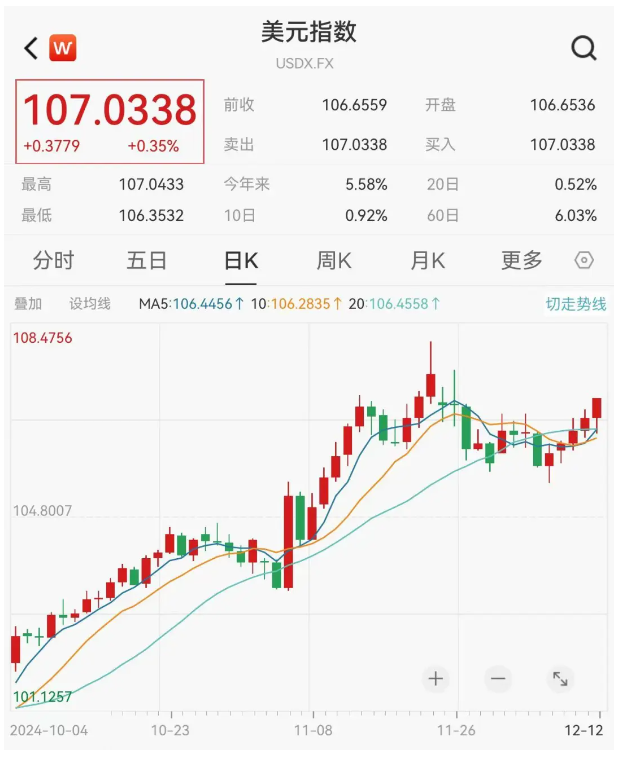The height and width of the screenshot is (758, 618).
Task: Open the search magnifier icon
Action: [583, 47]
